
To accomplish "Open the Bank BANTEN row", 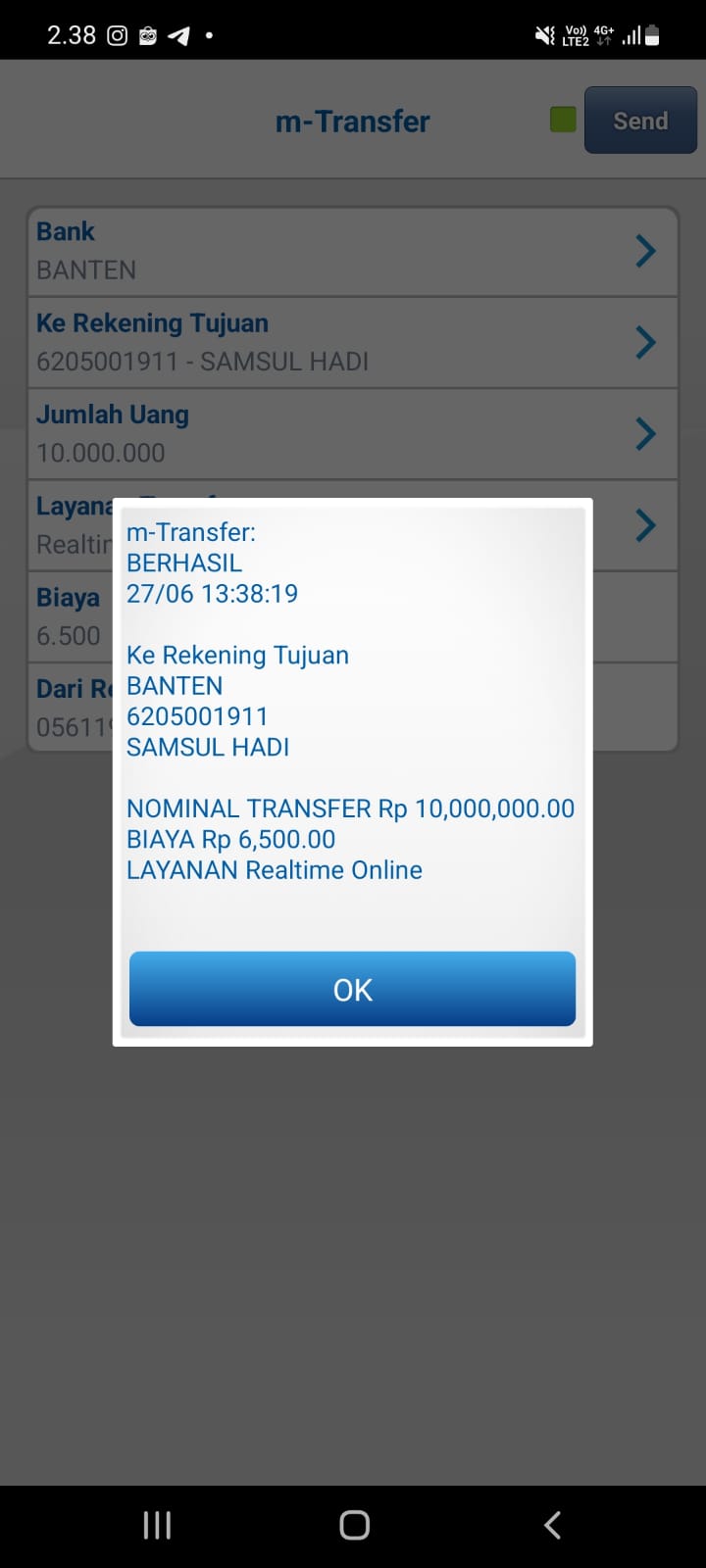I will (352, 251).
